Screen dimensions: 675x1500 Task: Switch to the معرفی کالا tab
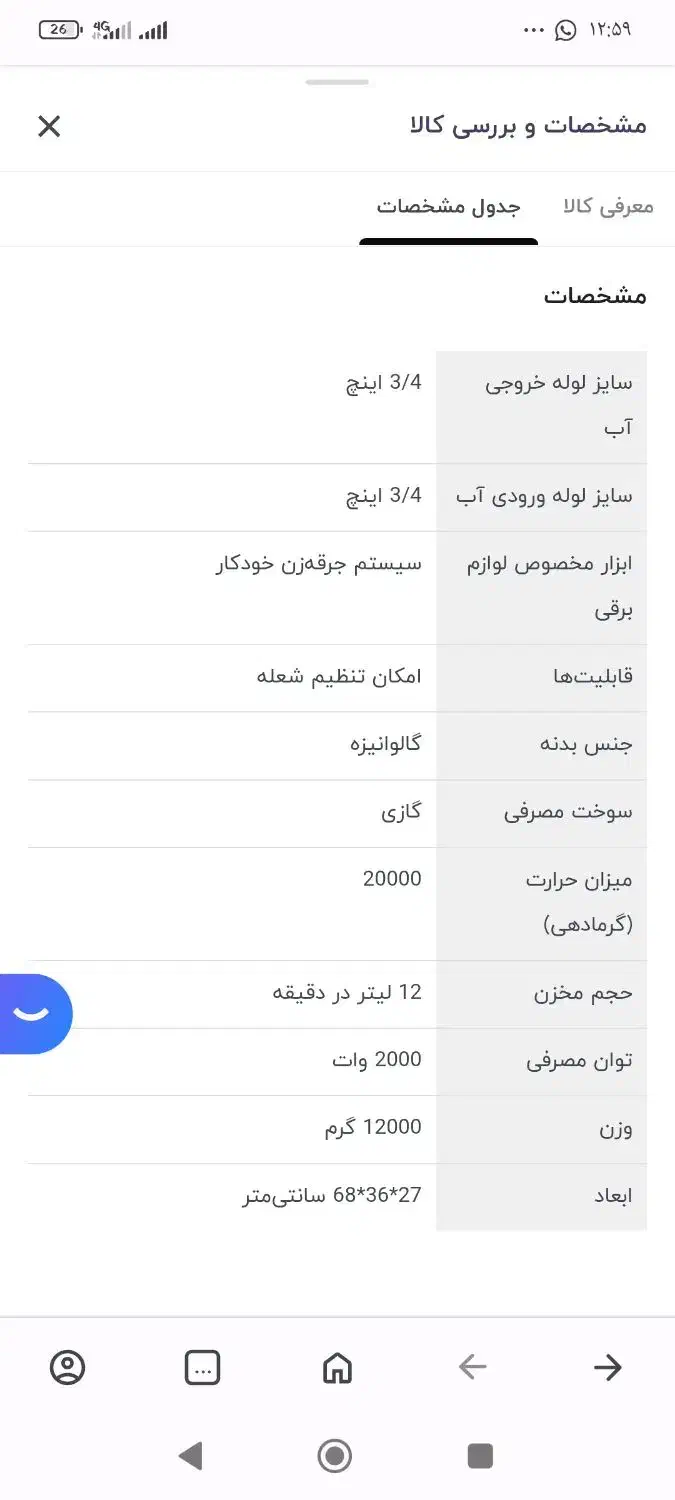tap(609, 207)
